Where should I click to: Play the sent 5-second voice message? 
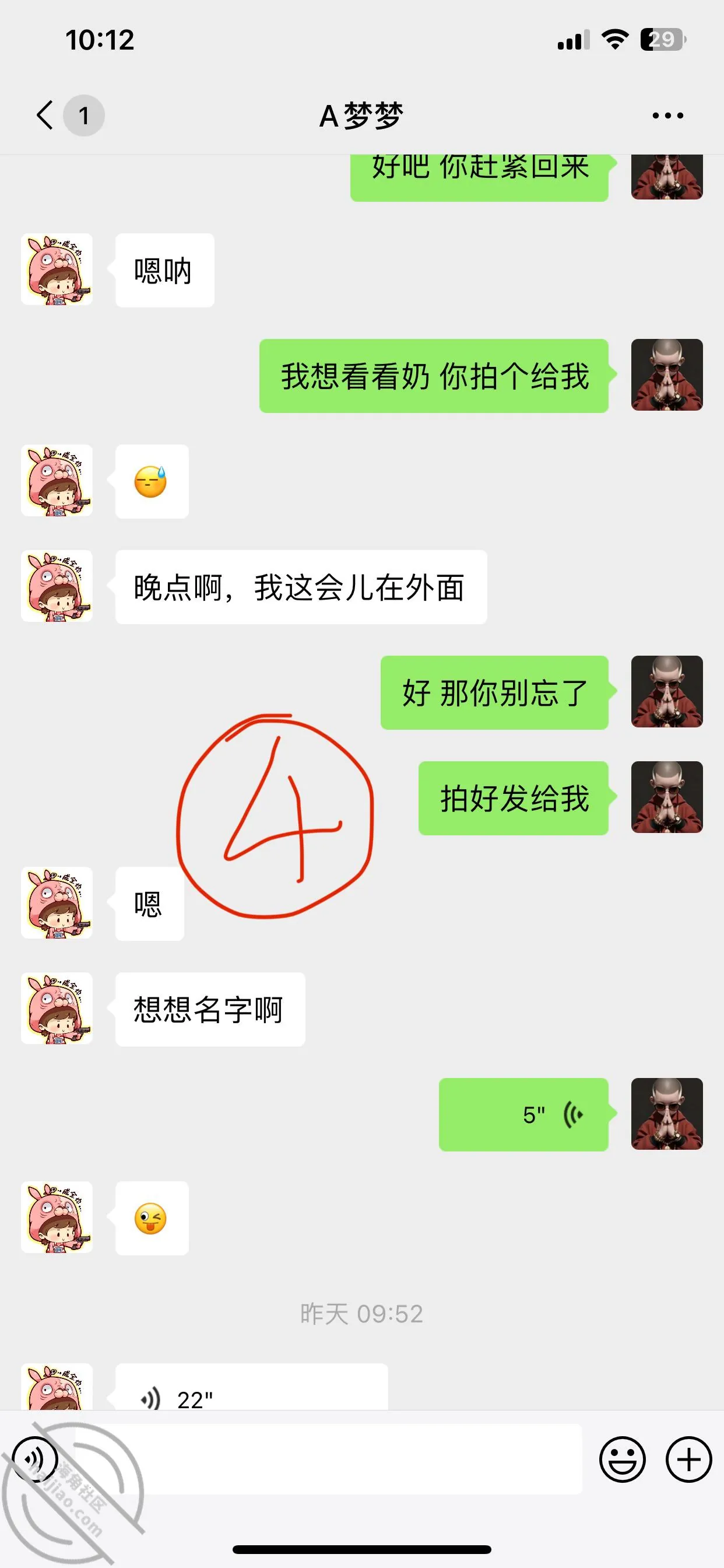[523, 1115]
